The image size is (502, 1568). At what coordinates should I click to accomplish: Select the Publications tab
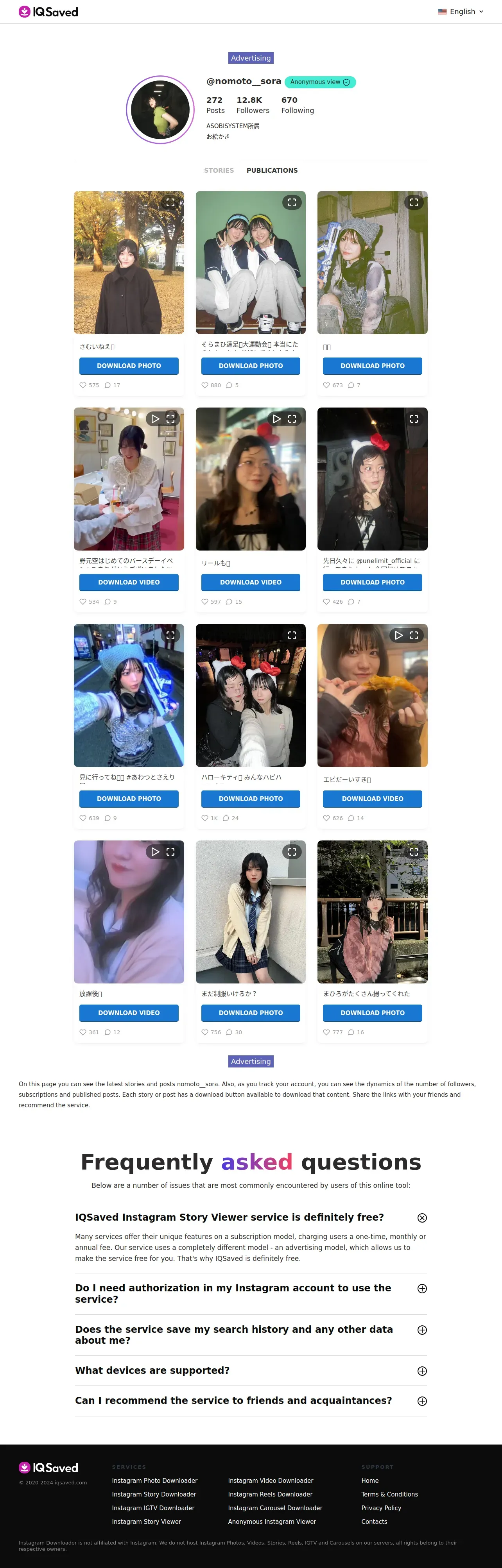[x=272, y=170]
